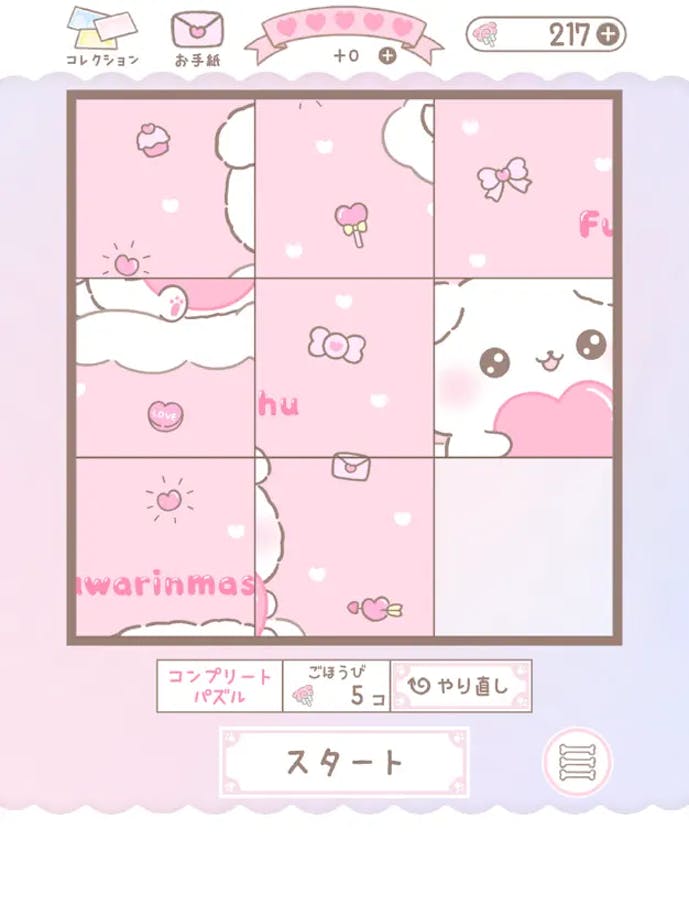The width and height of the screenshot is (689, 916).
Task: Select the heart lollipop puzzle tile
Action: tap(344, 187)
